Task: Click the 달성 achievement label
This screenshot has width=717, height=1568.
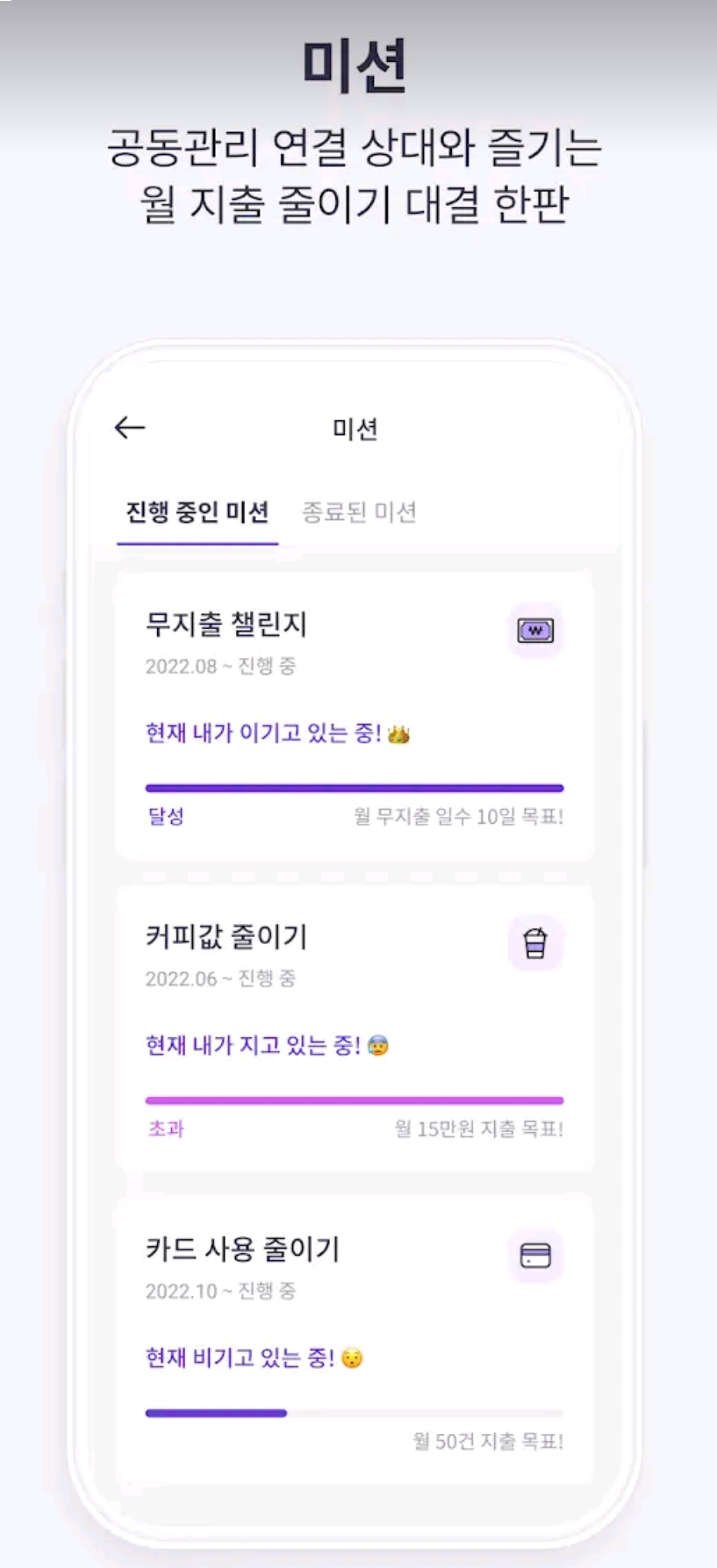Action: click(x=164, y=815)
